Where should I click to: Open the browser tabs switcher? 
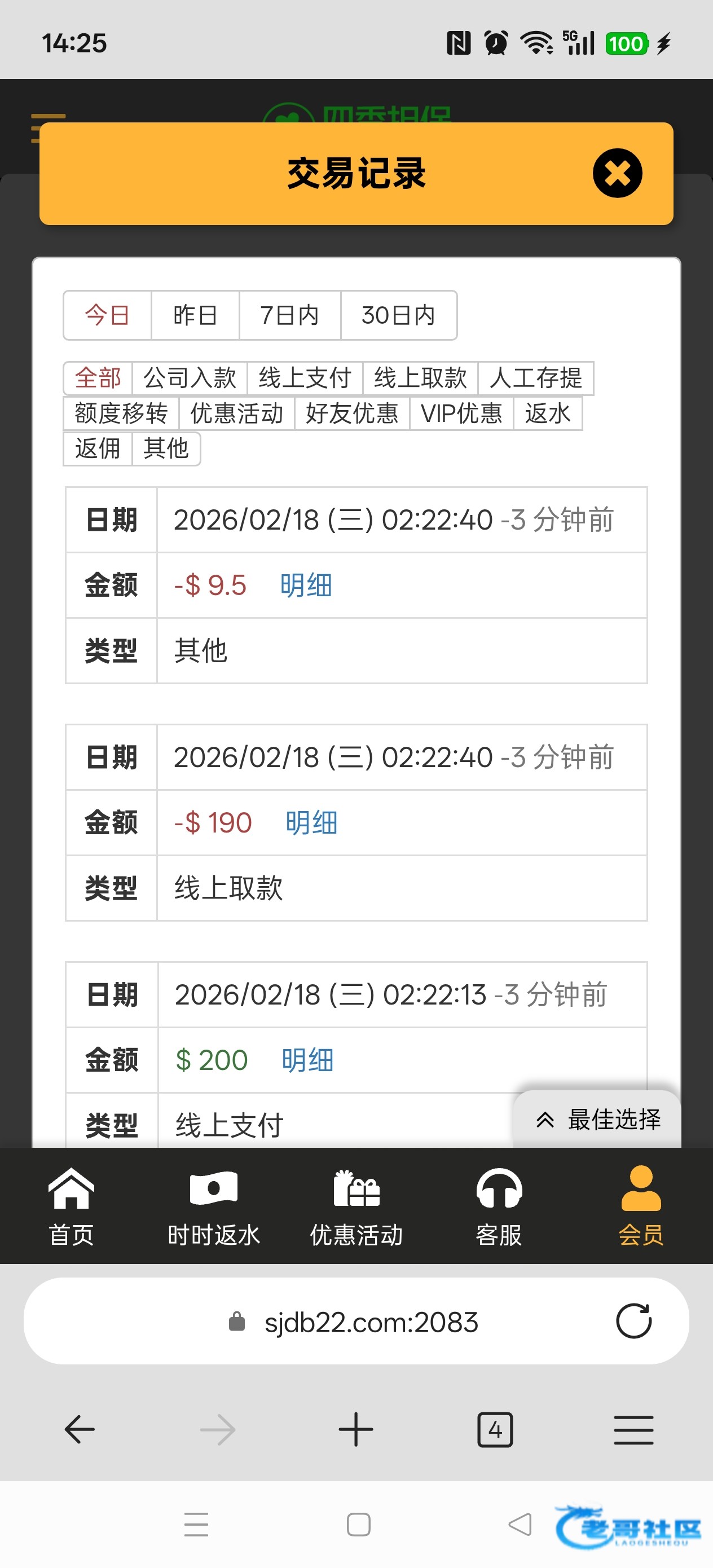click(x=494, y=1429)
